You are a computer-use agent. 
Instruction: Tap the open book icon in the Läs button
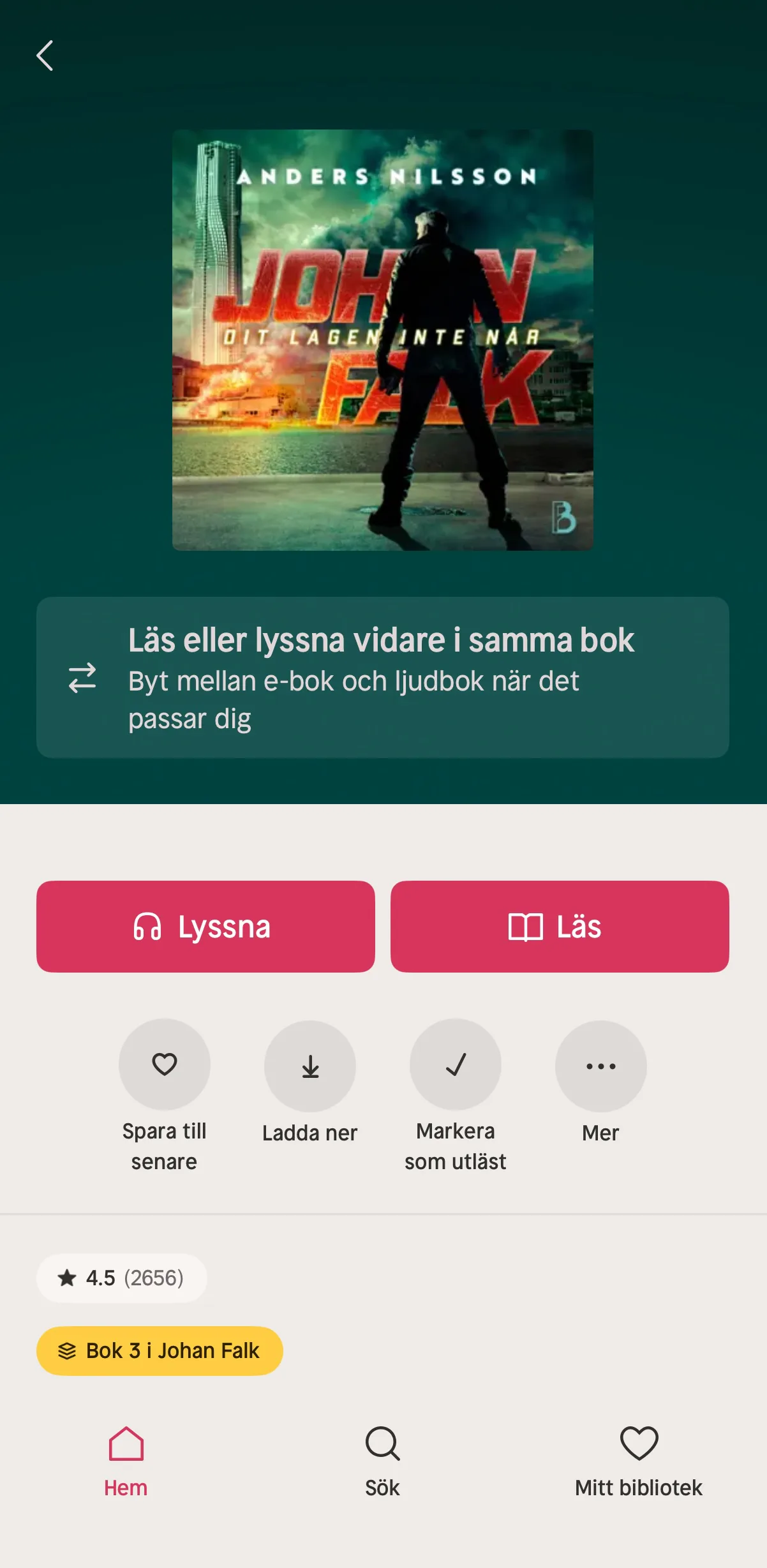pos(525,927)
